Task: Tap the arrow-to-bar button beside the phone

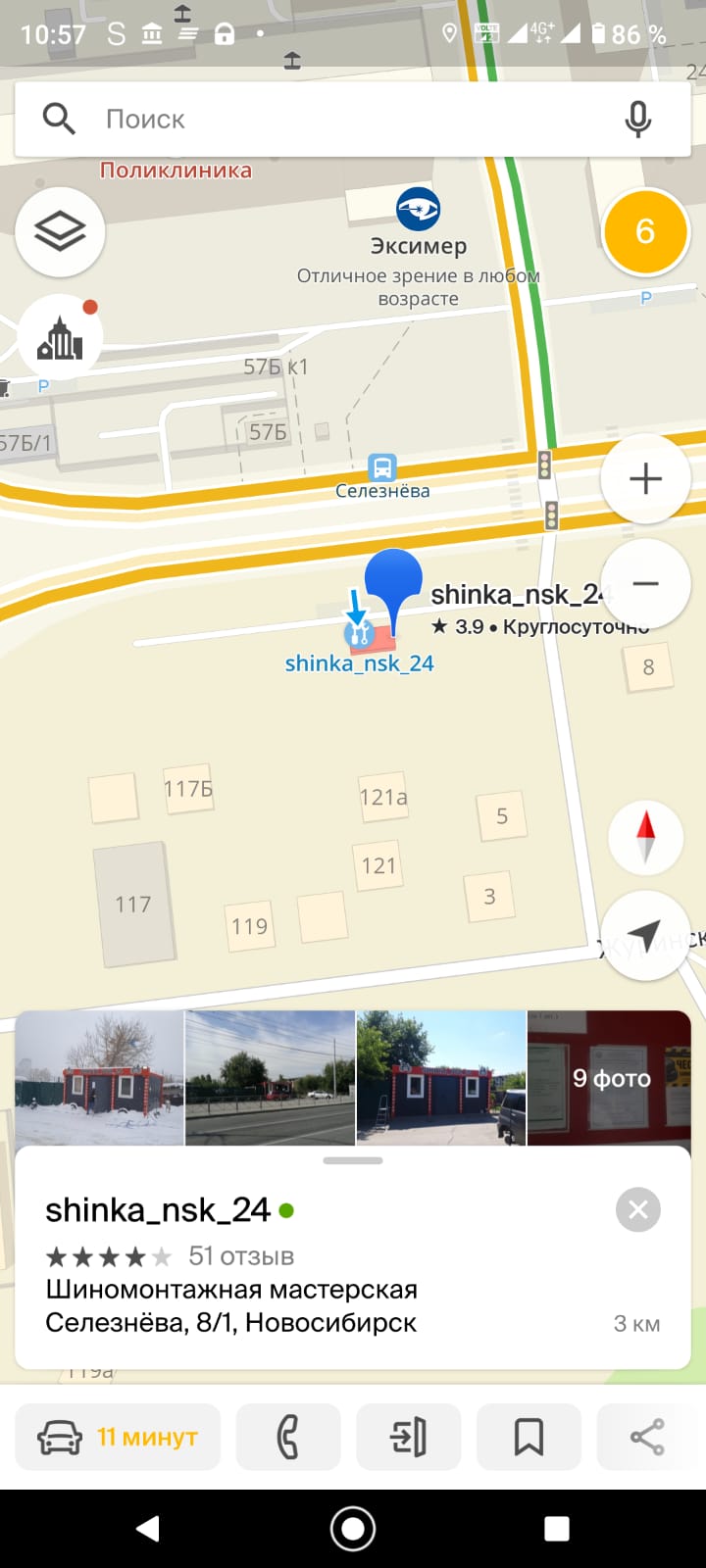Action: coord(409,1438)
